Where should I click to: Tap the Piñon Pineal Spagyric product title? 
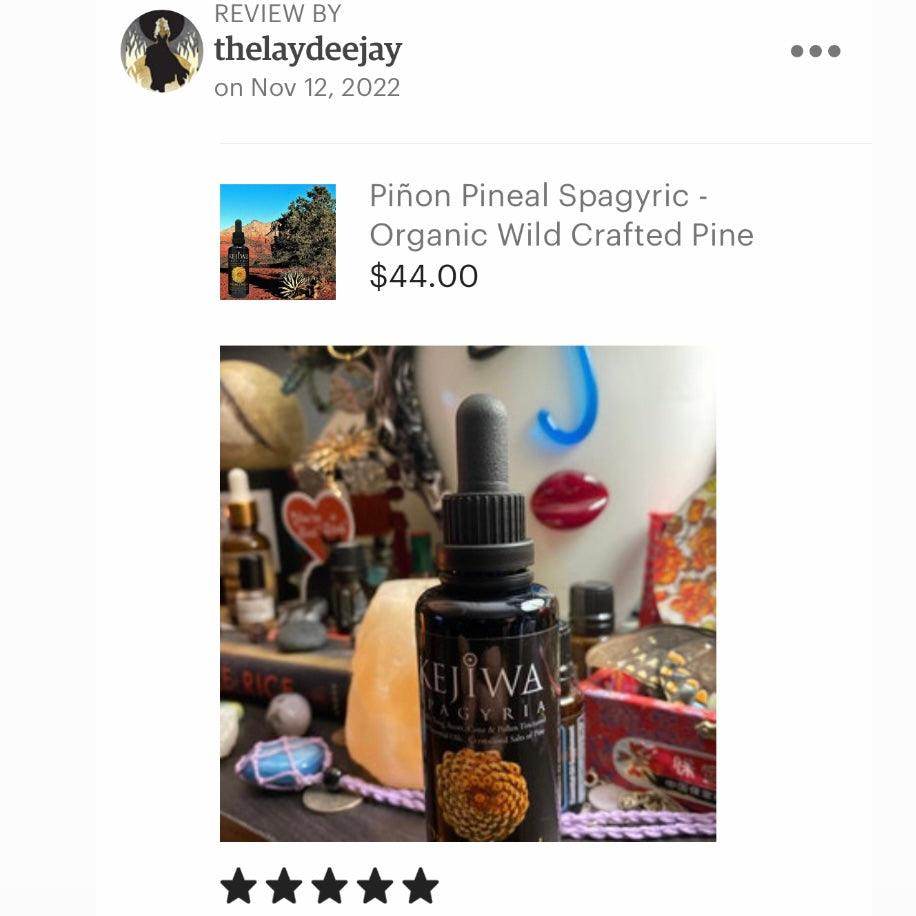pyautogui.click(x=560, y=215)
